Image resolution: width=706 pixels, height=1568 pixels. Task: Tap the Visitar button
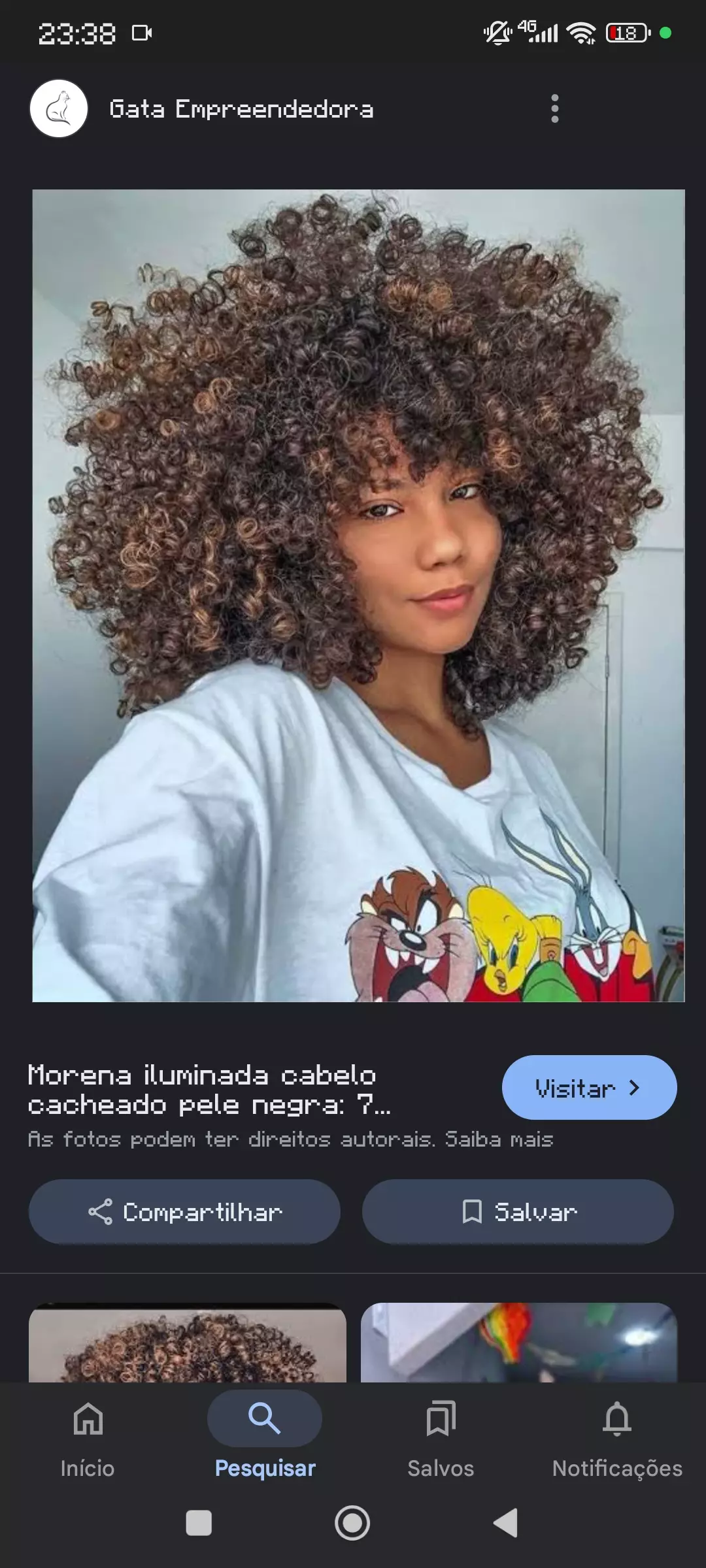tap(589, 1088)
